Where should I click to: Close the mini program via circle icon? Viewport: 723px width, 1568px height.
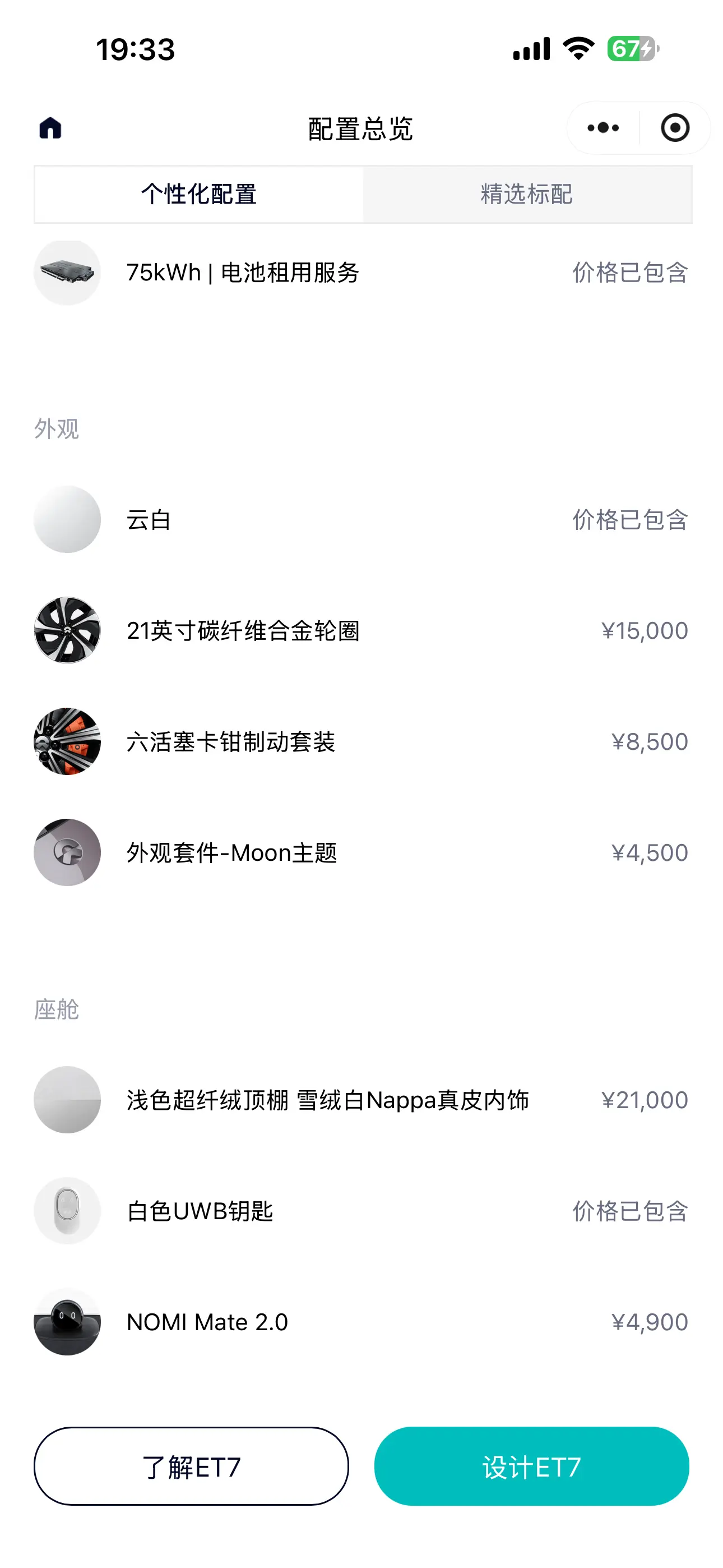[675, 128]
